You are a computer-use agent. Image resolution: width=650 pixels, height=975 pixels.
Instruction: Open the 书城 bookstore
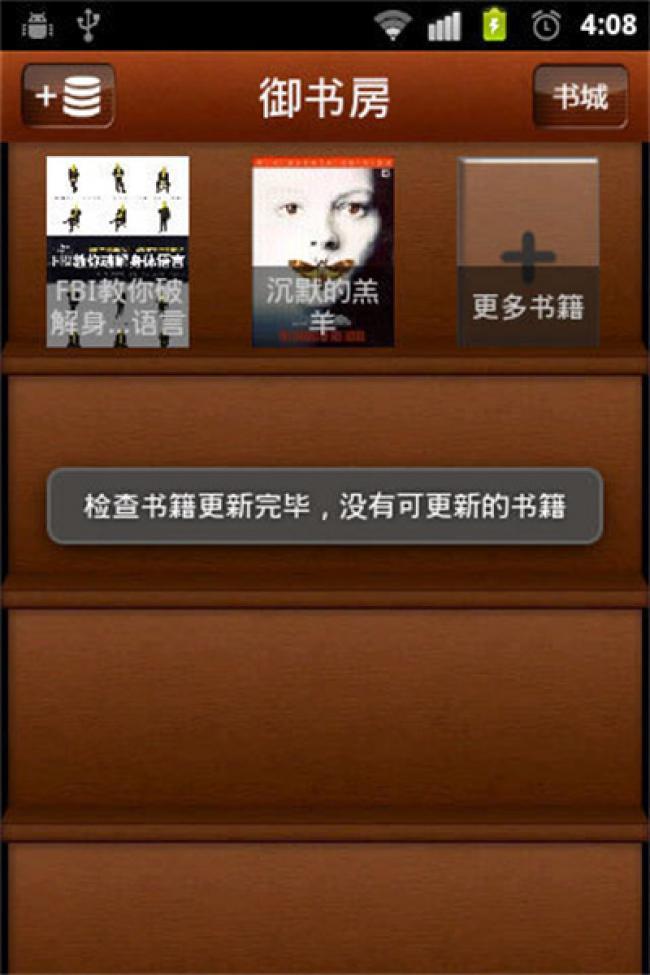tap(580, 97)
